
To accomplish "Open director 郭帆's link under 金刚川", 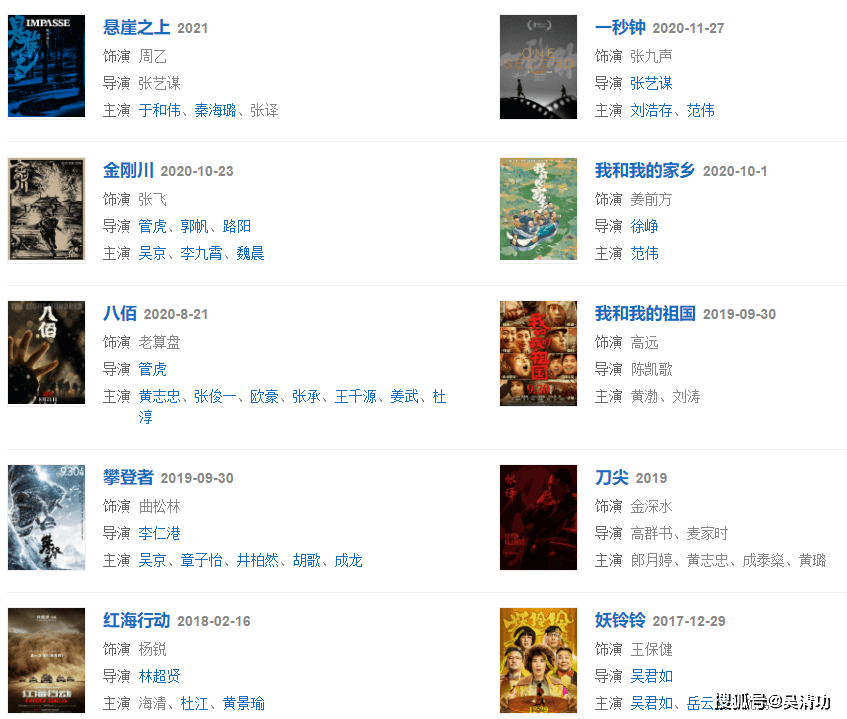I will coord(194,226).
